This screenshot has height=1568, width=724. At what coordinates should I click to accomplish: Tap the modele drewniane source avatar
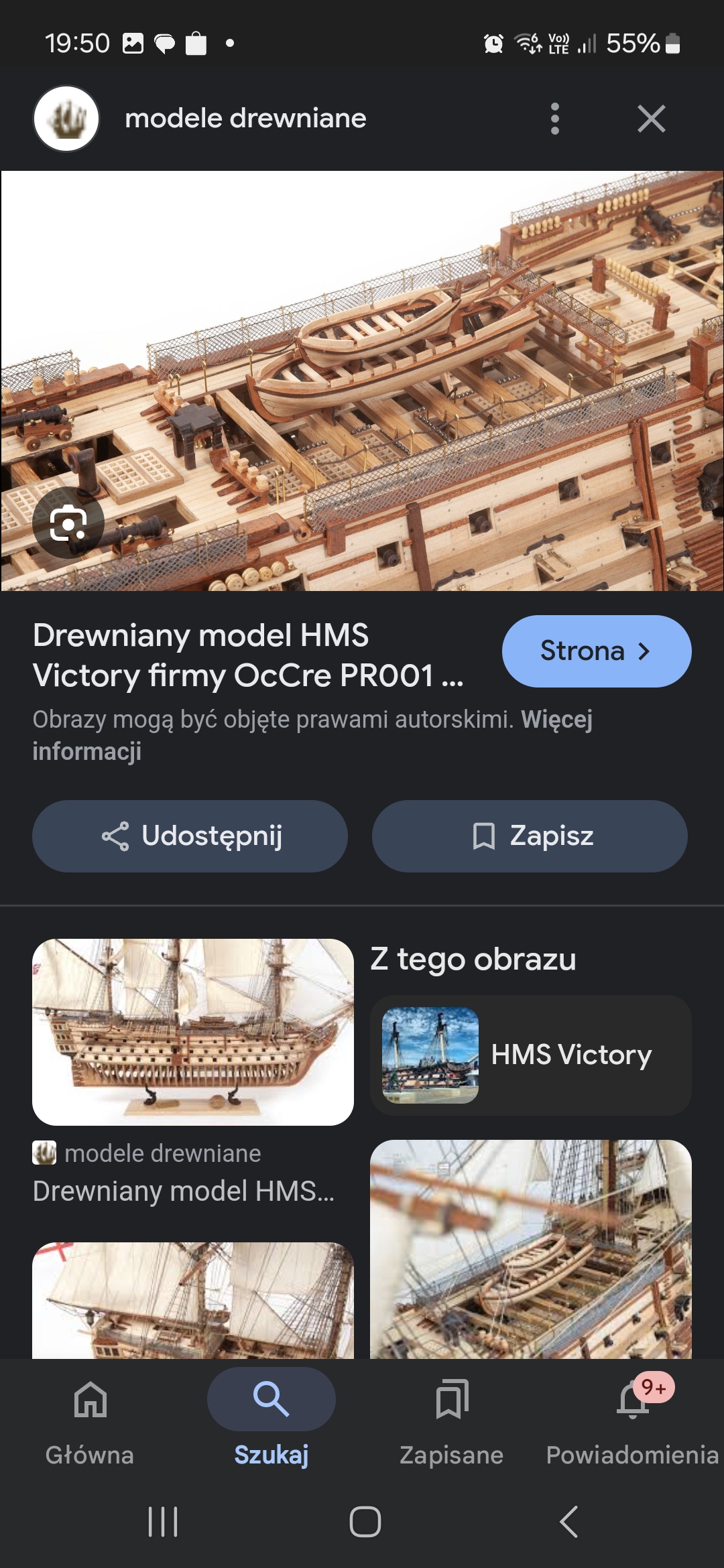[66, 119]
